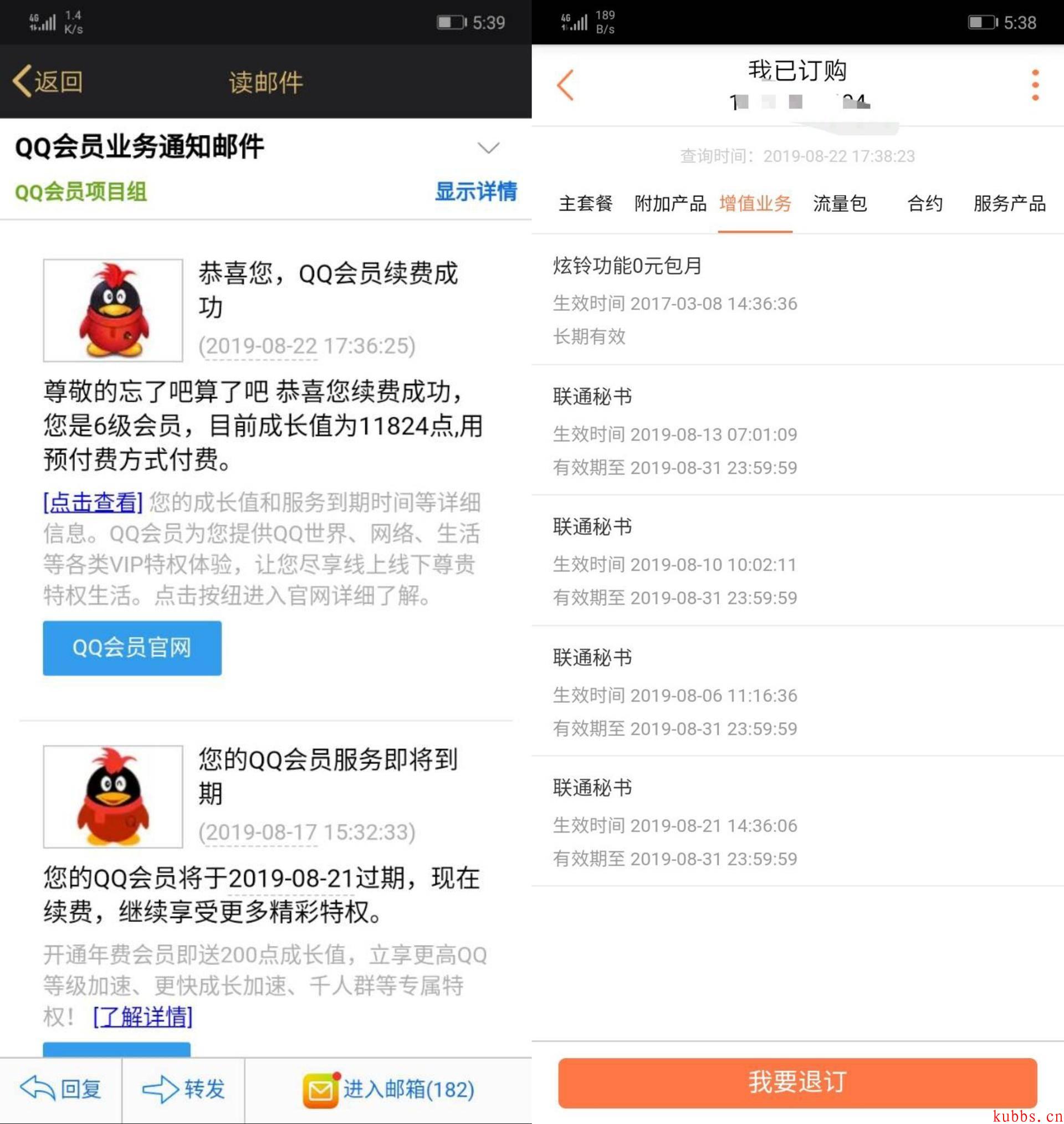1064x1124 pixels.
Task: Switch to the 主套餐 tab
Action: pos(585,203)
